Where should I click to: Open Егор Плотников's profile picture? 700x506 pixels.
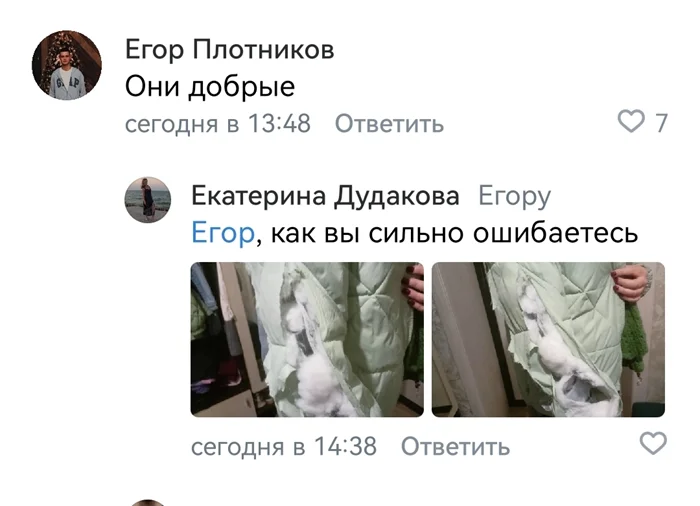tap(67, 65)
